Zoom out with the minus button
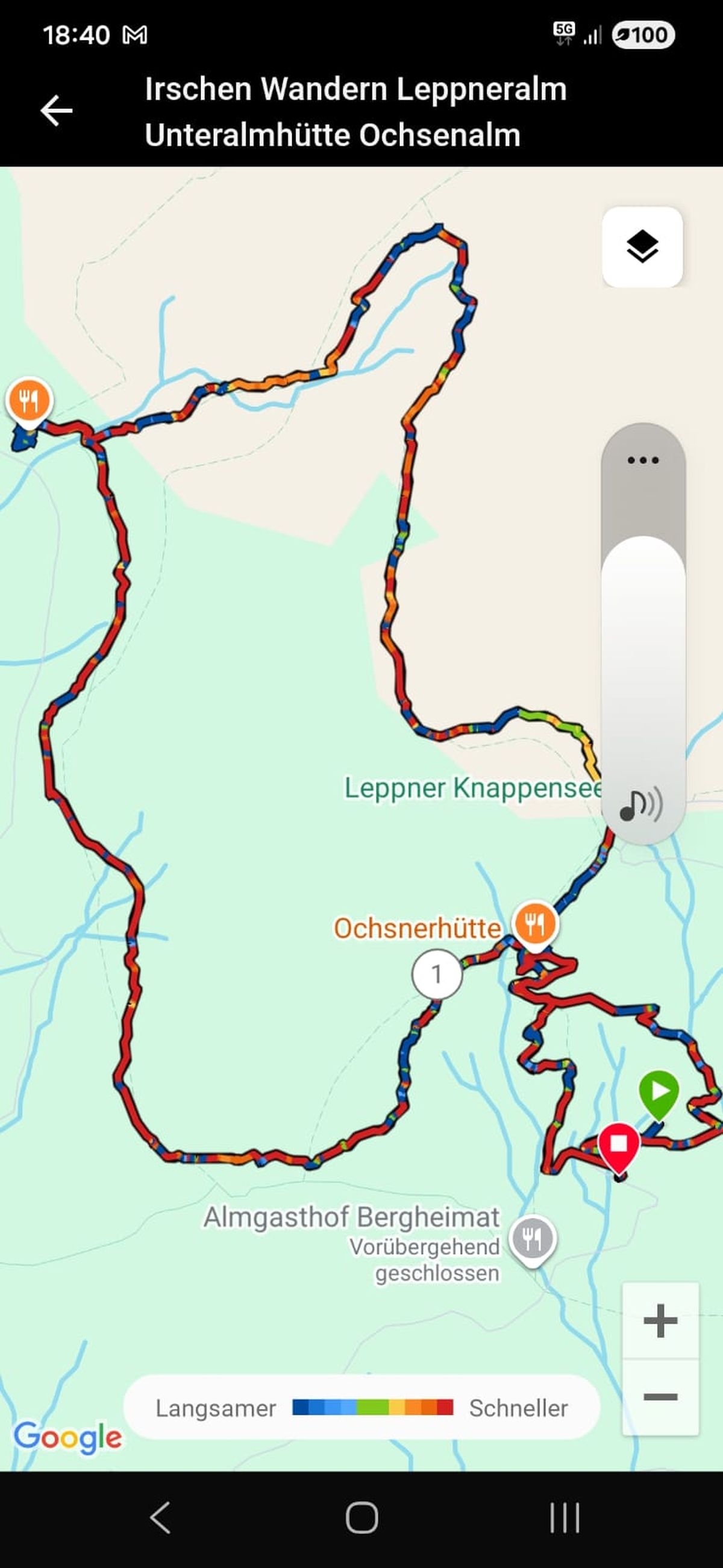Screen dimensions: 723x1568 660,1396
